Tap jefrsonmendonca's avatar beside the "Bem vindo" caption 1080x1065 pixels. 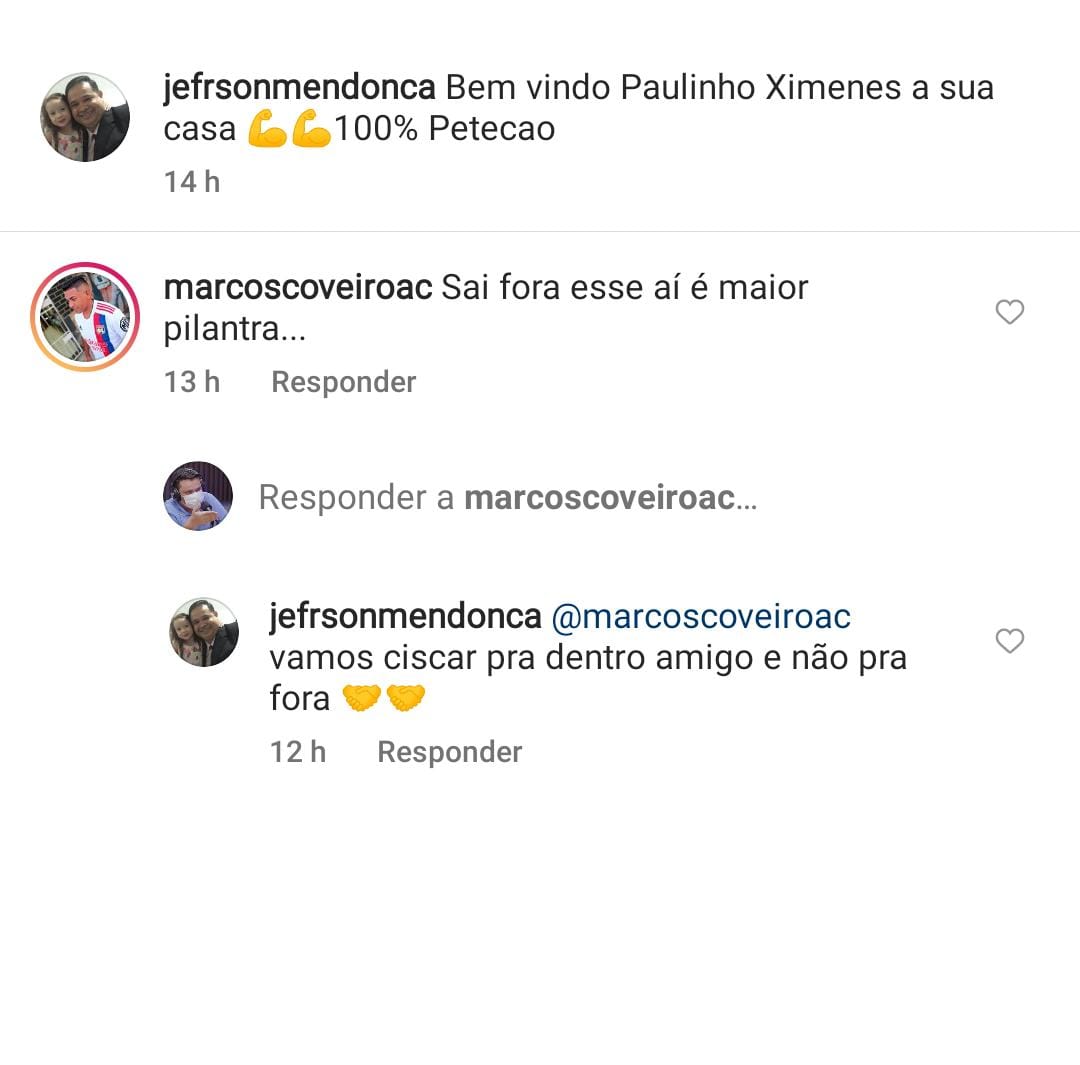pyautogui.click(x=85, y=117)
